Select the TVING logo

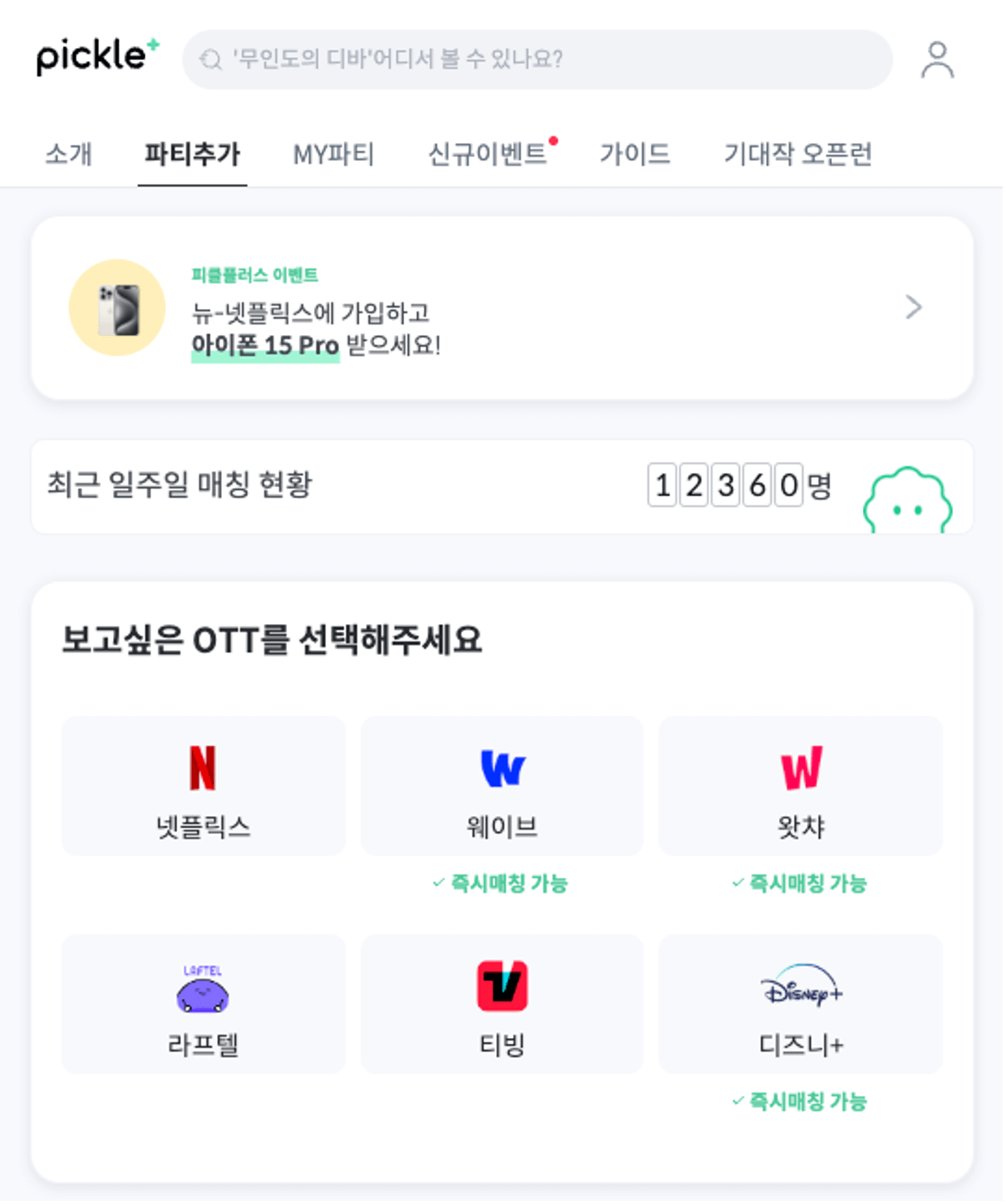[x=502, y=986]
